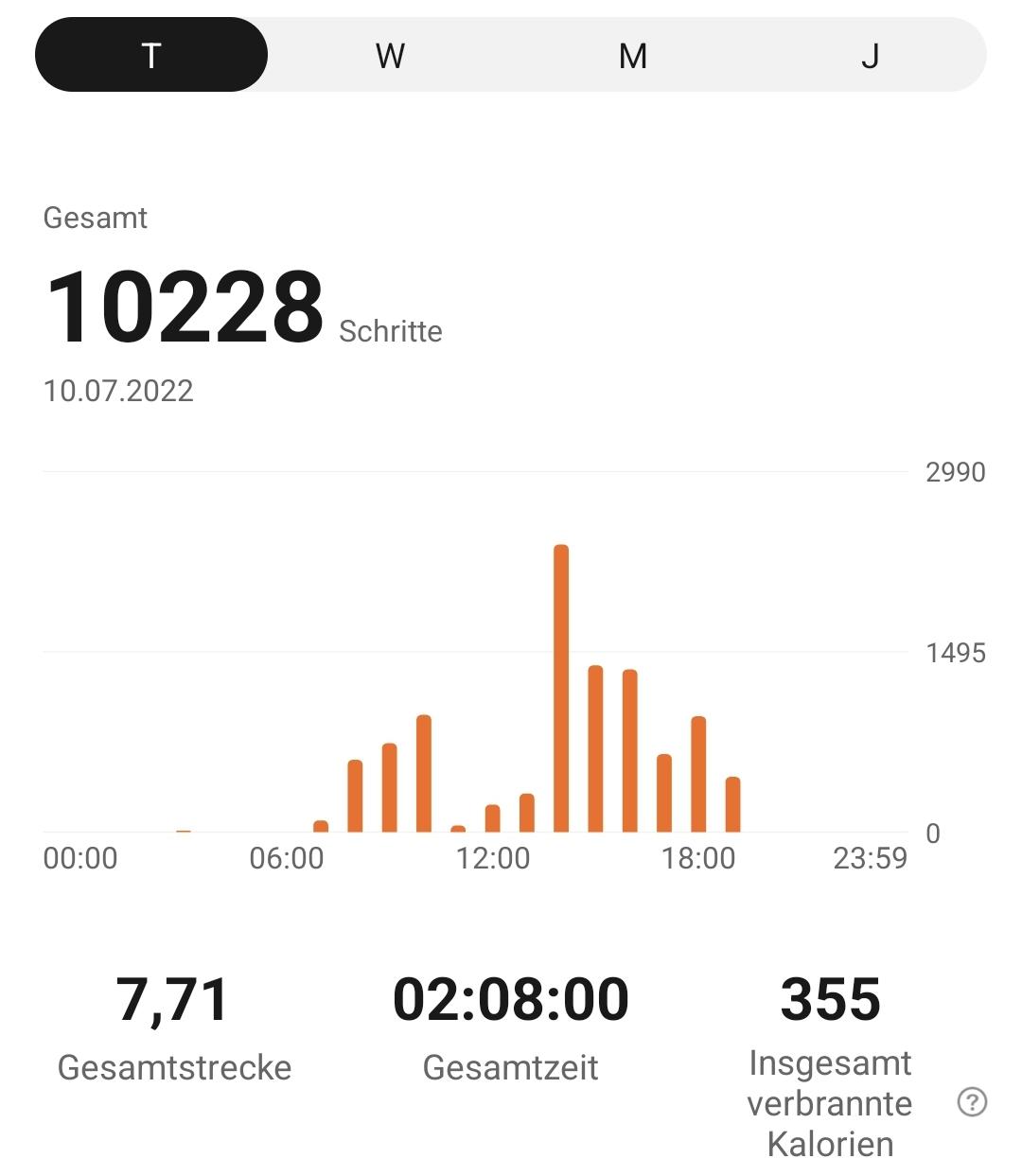Switch to the W weekly tab
Screen dimensions: 1022x1176
point(390,55)
